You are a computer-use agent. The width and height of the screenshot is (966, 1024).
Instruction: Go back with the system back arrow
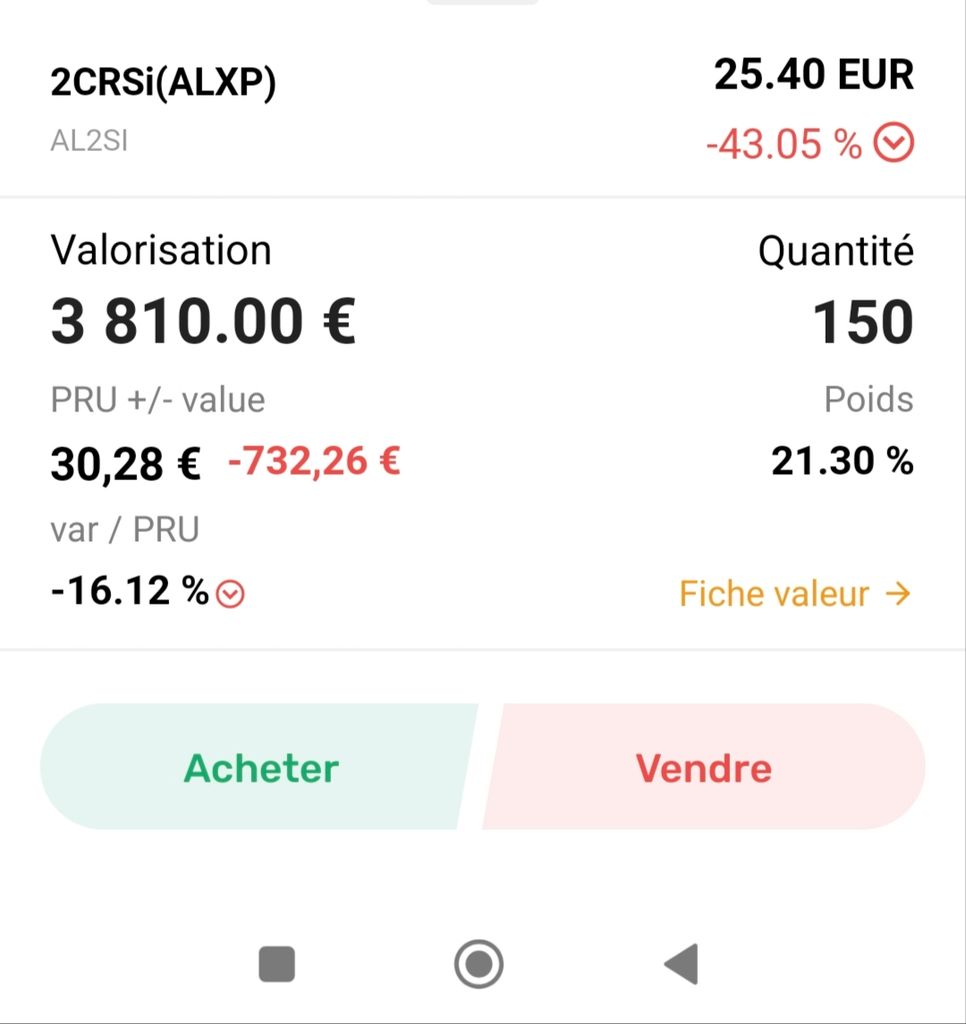tap(681, 964)
